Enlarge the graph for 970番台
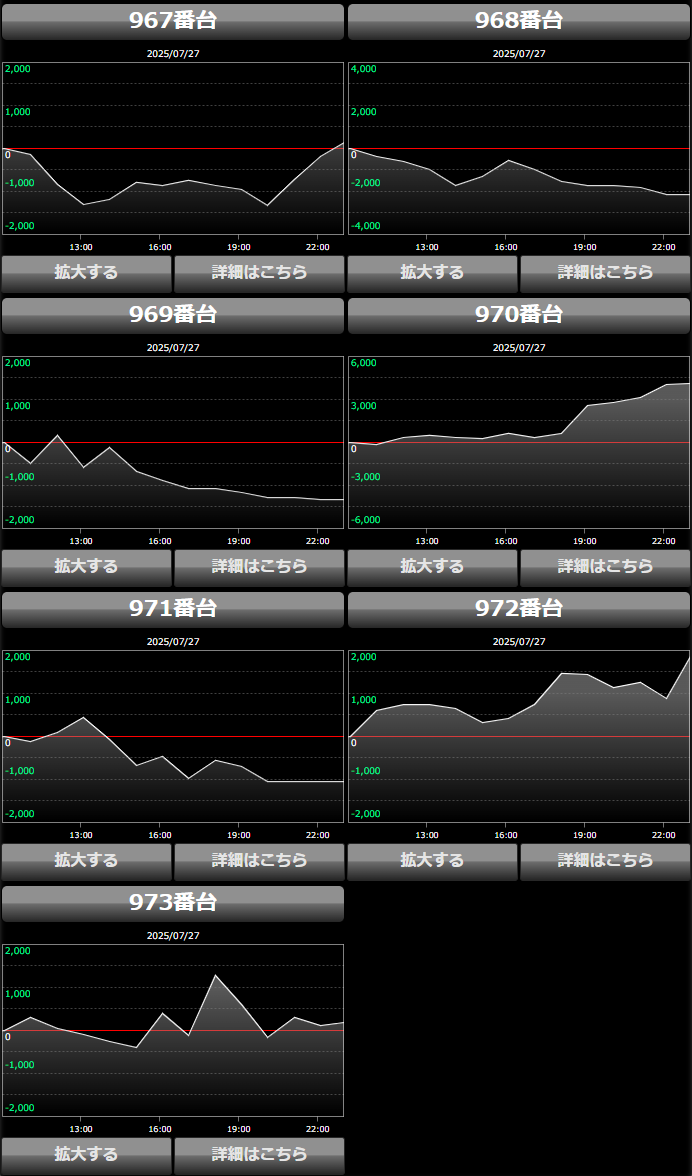Viewport: 692px width, 1176px height. [x=433, y=568]
